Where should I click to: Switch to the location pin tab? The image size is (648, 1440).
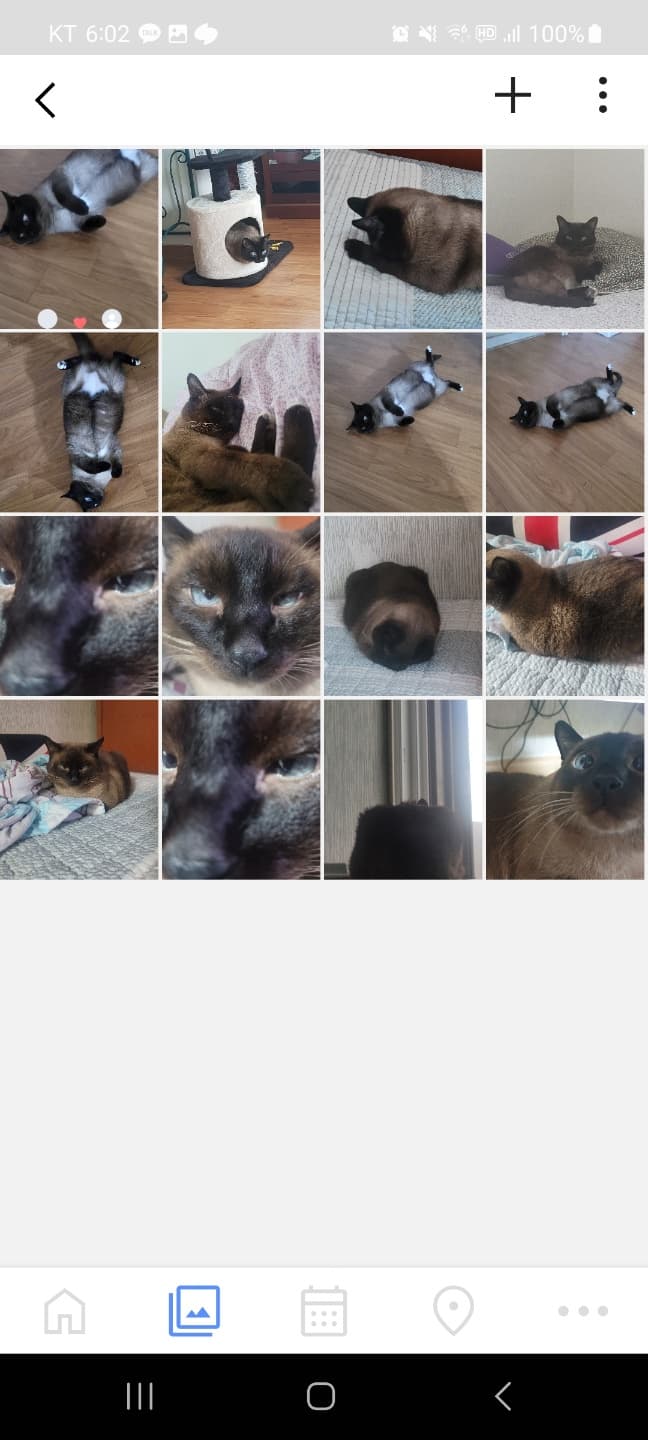pos(453,1310)
